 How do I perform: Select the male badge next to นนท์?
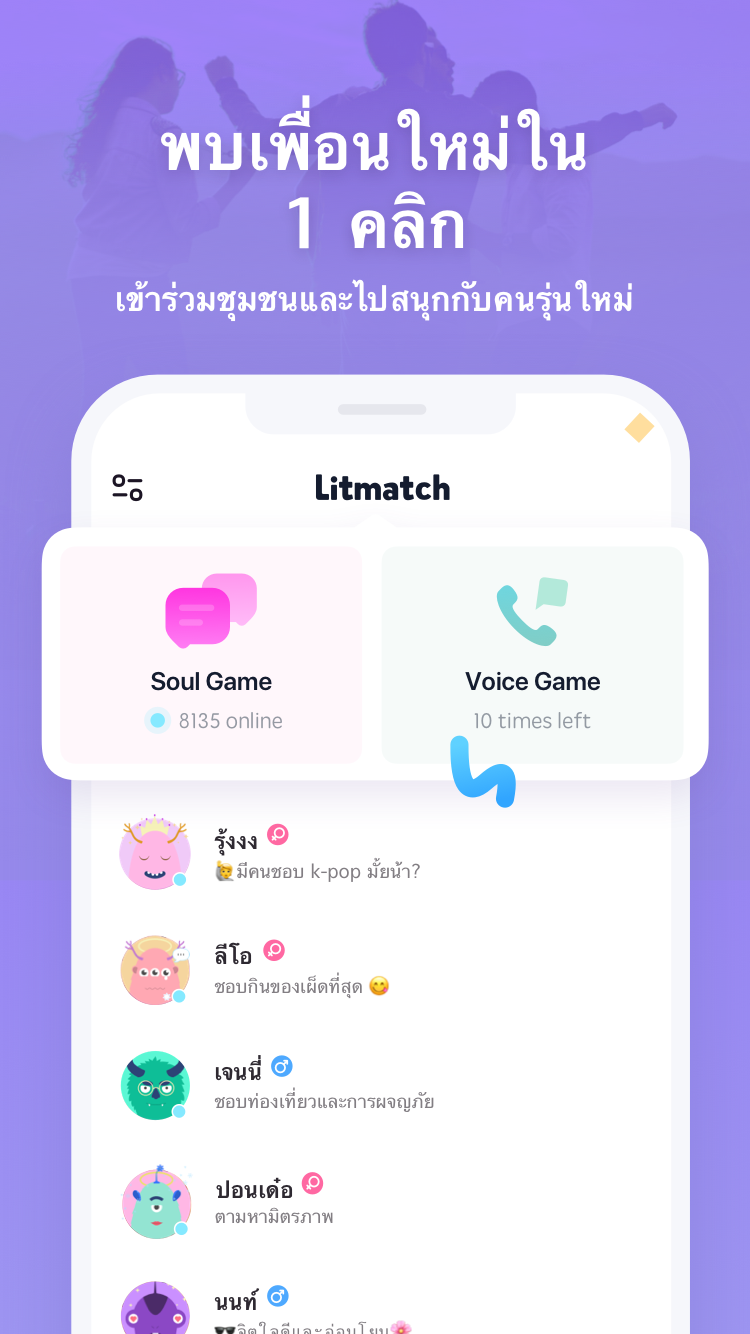[x=278, y=1295]
